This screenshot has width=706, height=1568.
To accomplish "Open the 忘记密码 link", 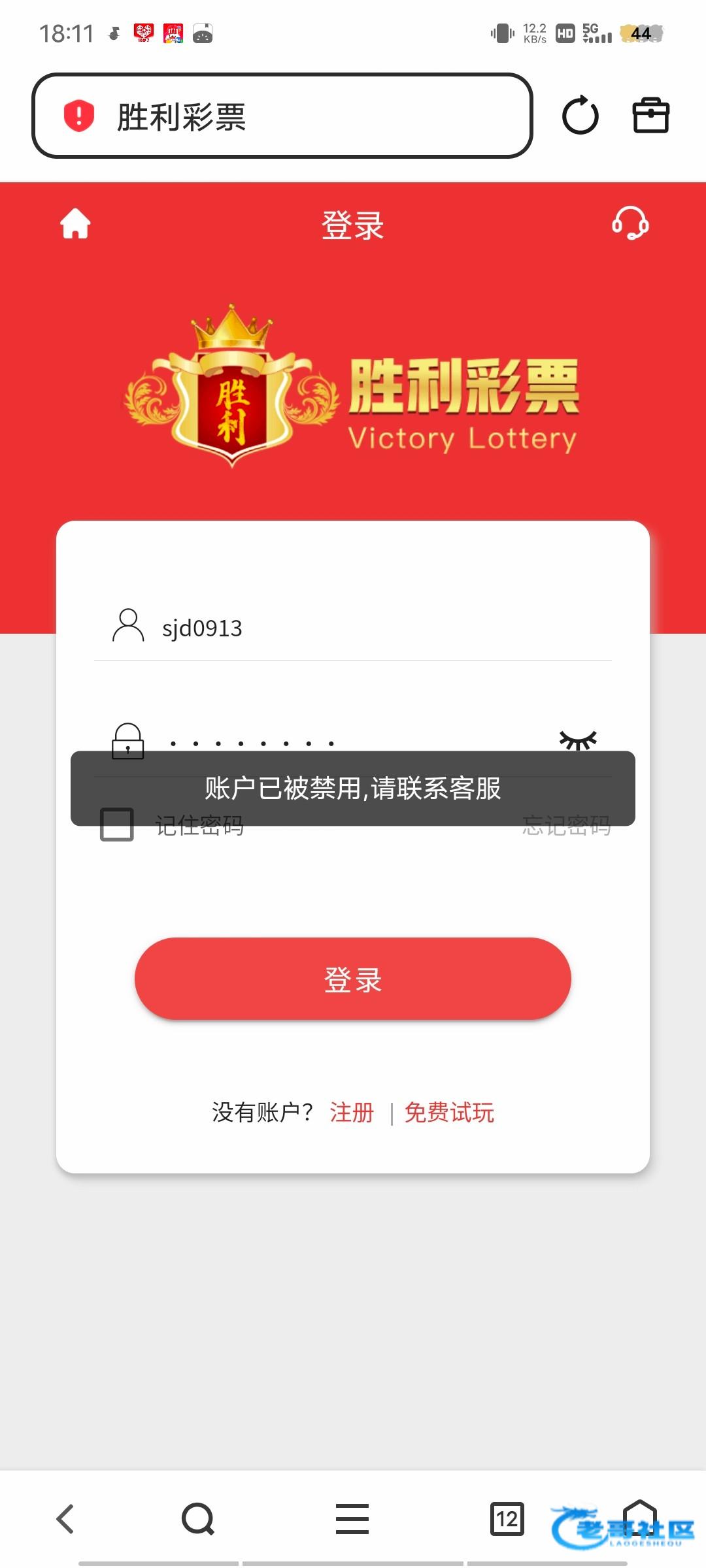I will (x=566, y=826).
